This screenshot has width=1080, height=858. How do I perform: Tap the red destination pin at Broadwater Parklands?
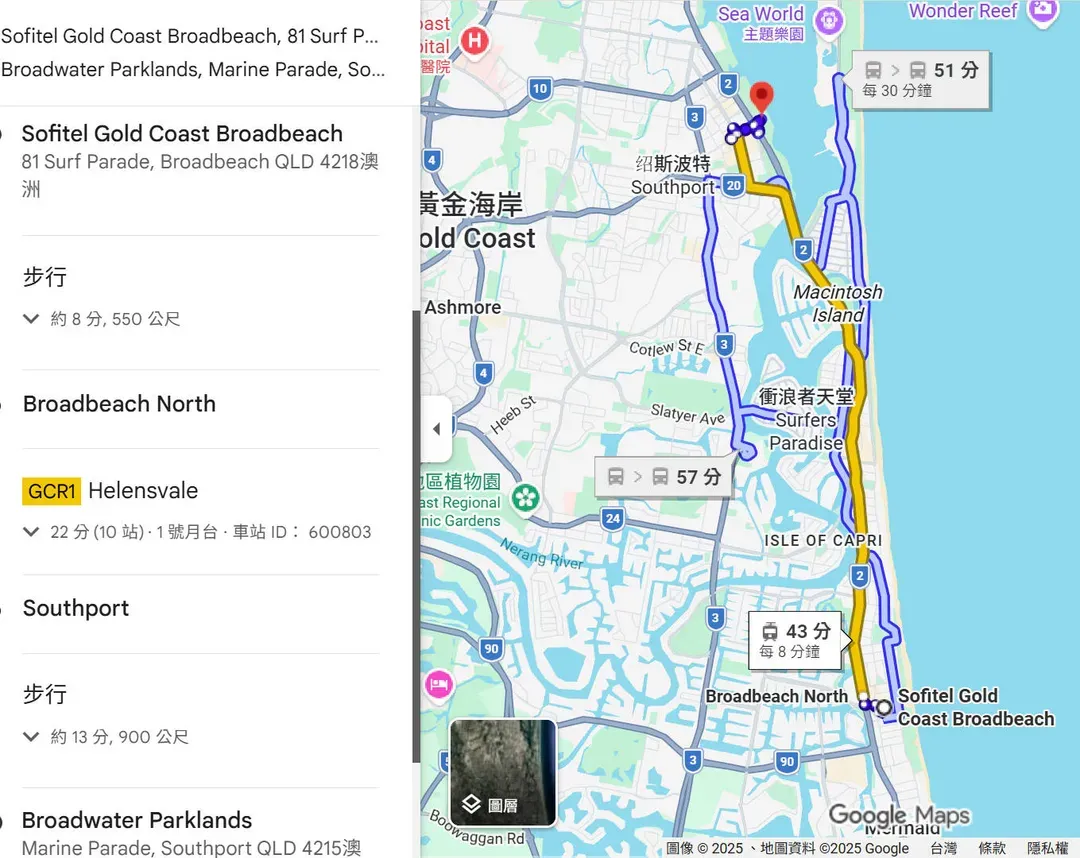762,98
